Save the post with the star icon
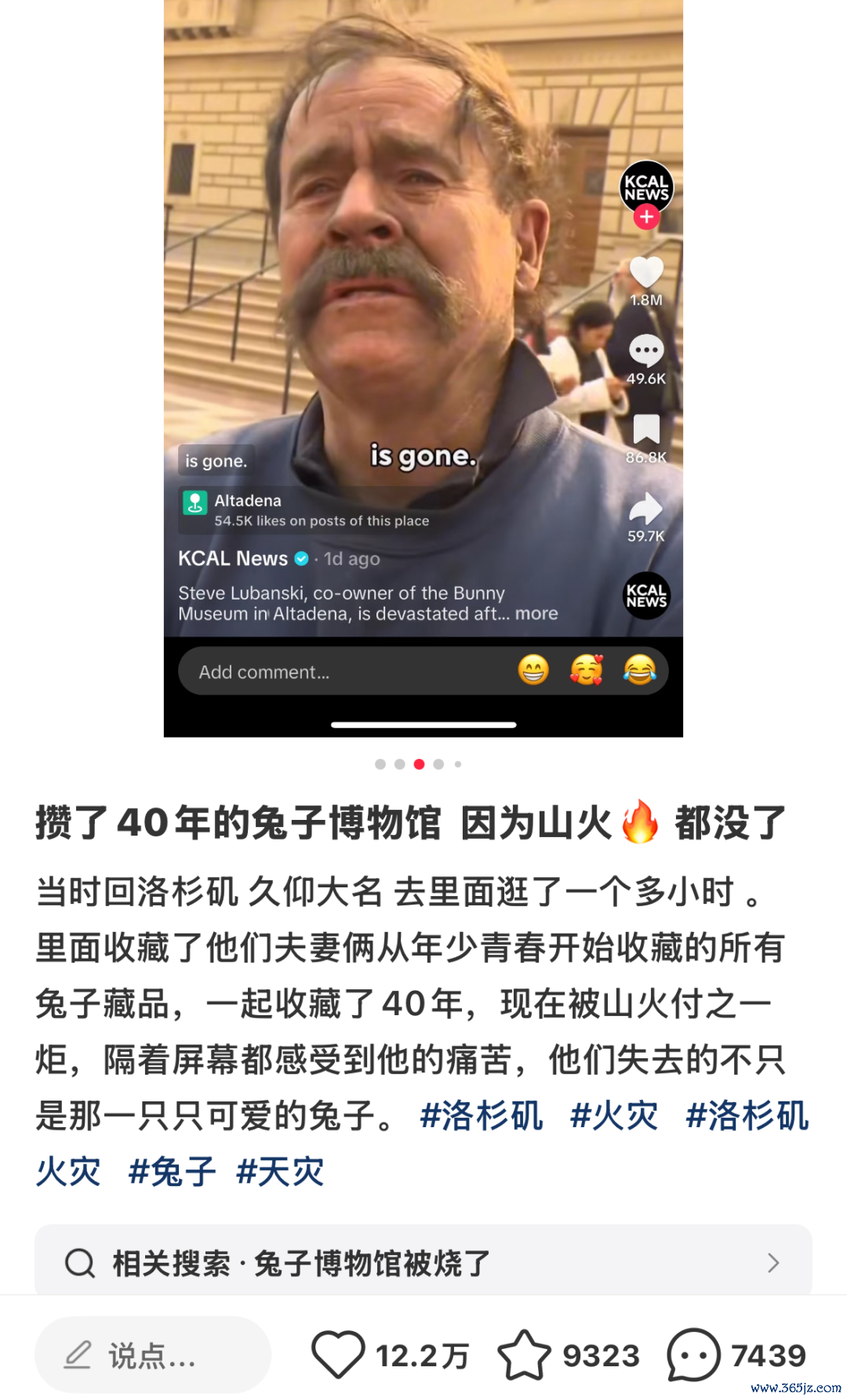This screenshot has height=1400, width=847. tap(524, 1355)
